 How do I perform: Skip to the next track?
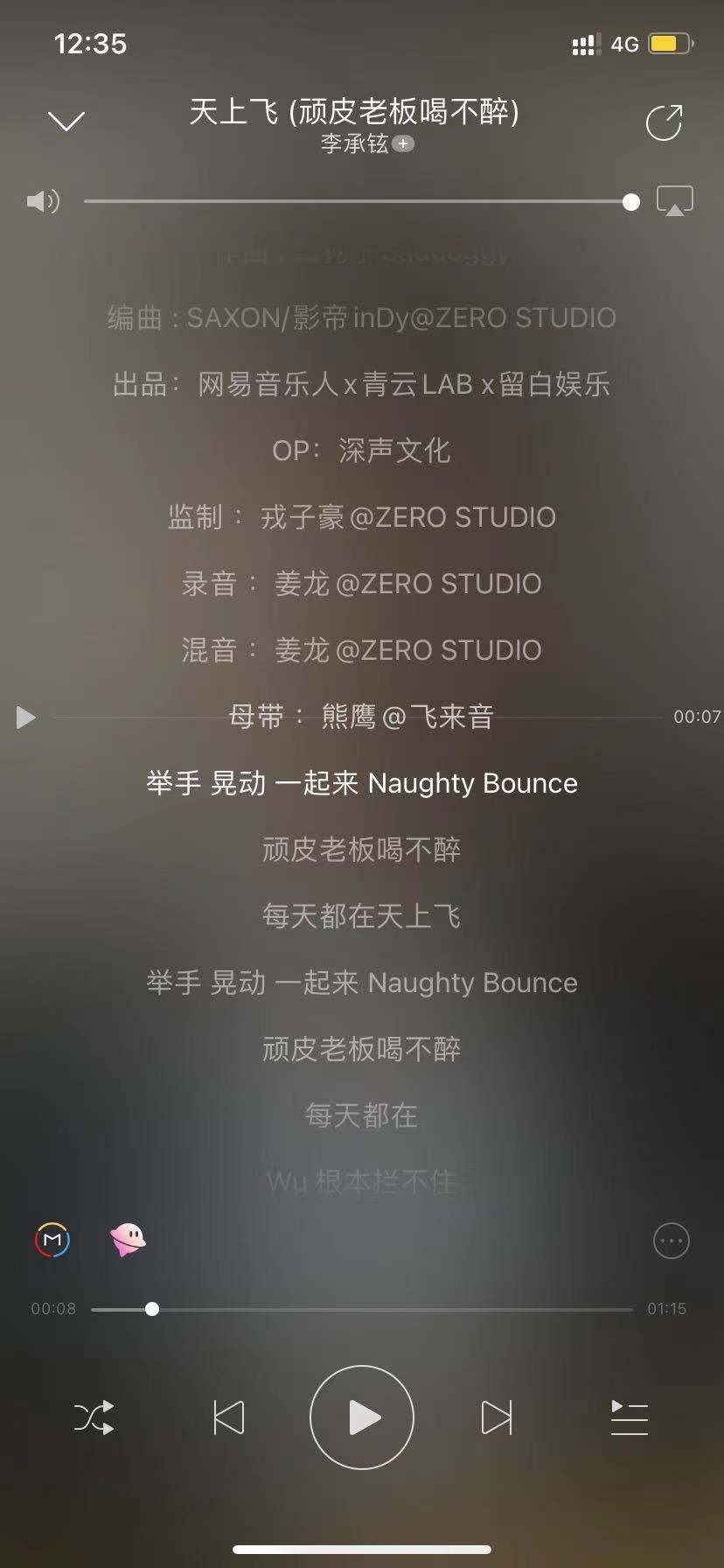click(x=497, y=1417)
